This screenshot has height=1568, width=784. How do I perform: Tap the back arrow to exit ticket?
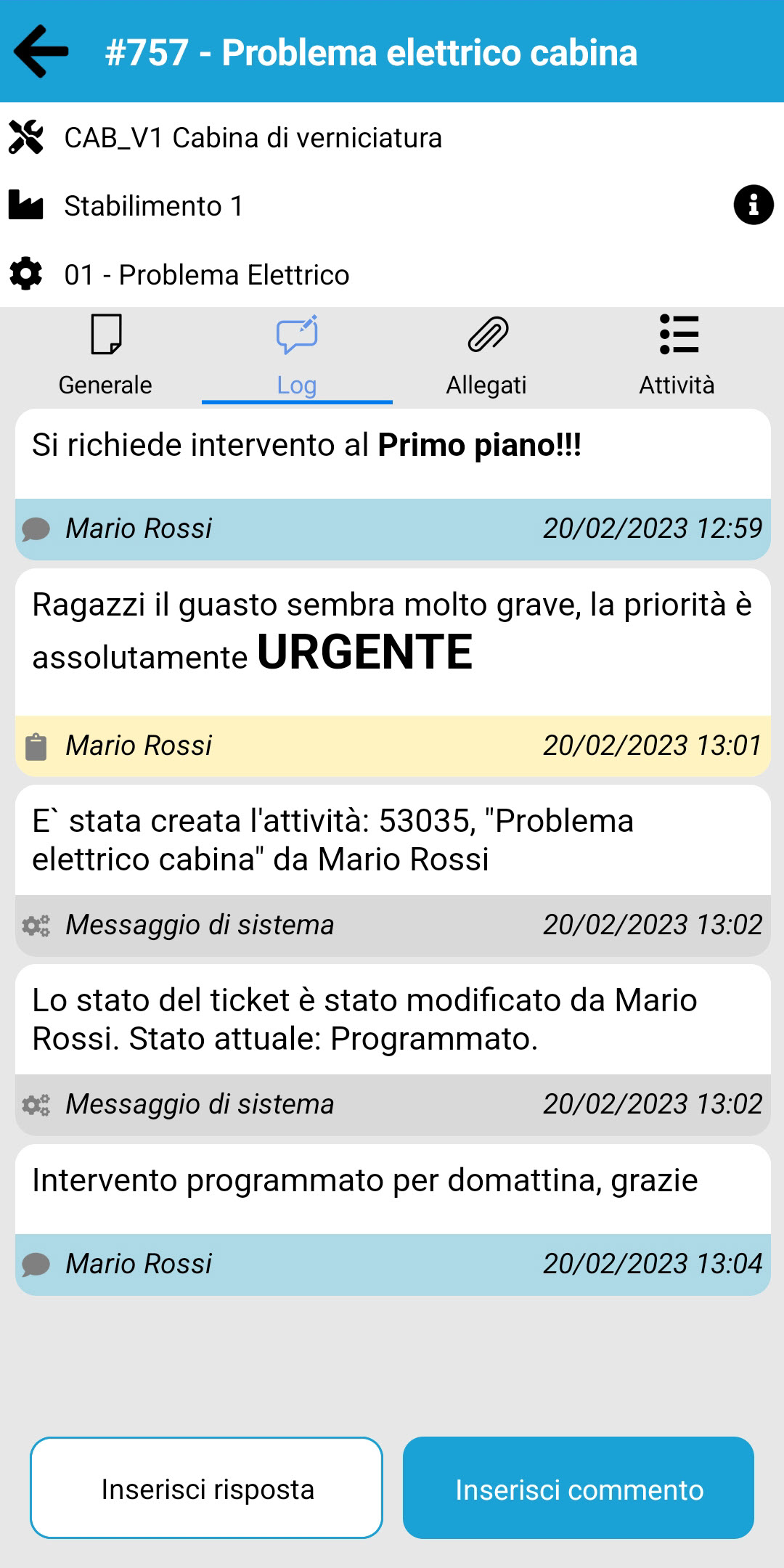pos(40,51)
